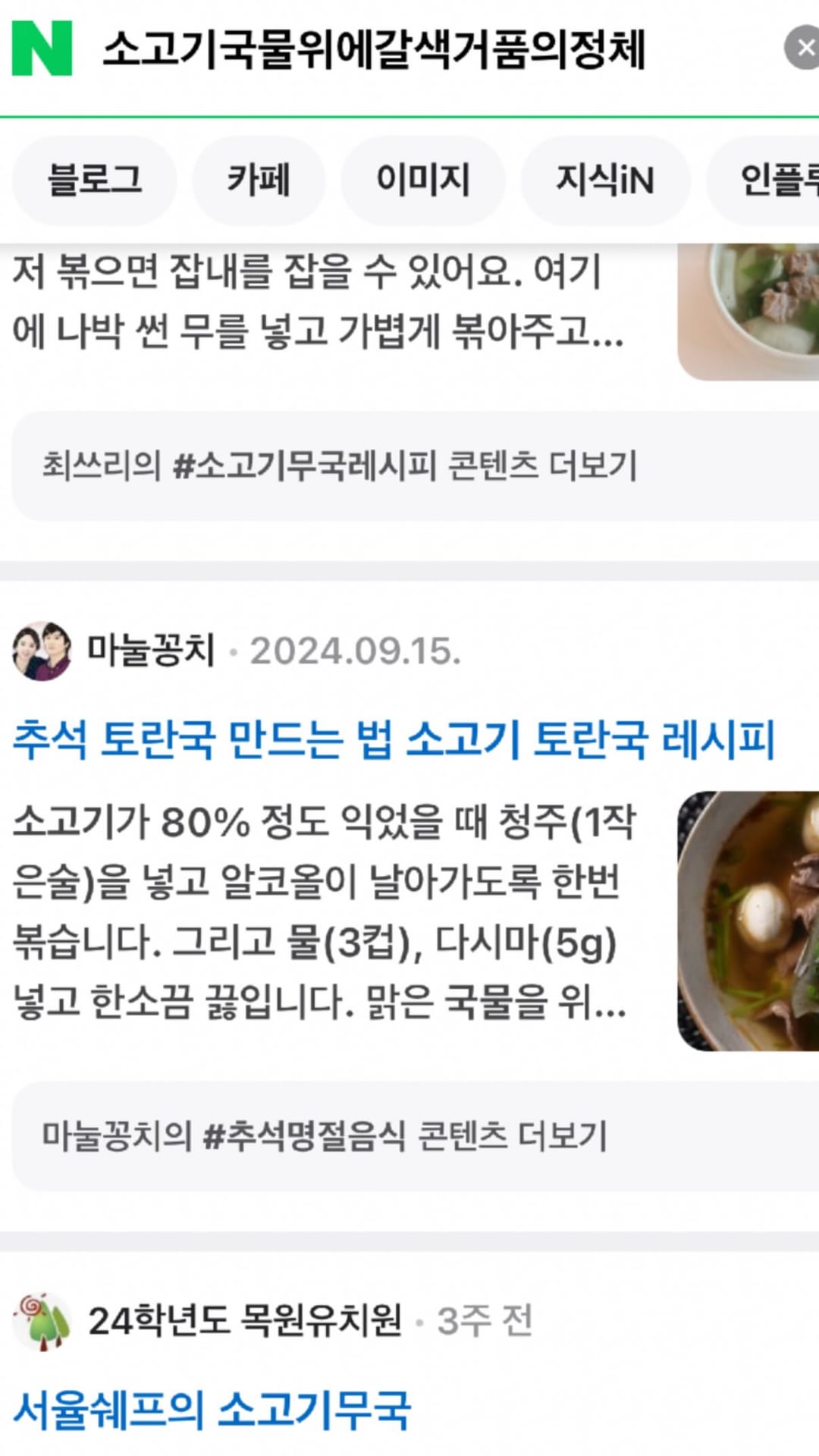Clear the search query text
819x1456 pixels.
(x=803, y=48)
